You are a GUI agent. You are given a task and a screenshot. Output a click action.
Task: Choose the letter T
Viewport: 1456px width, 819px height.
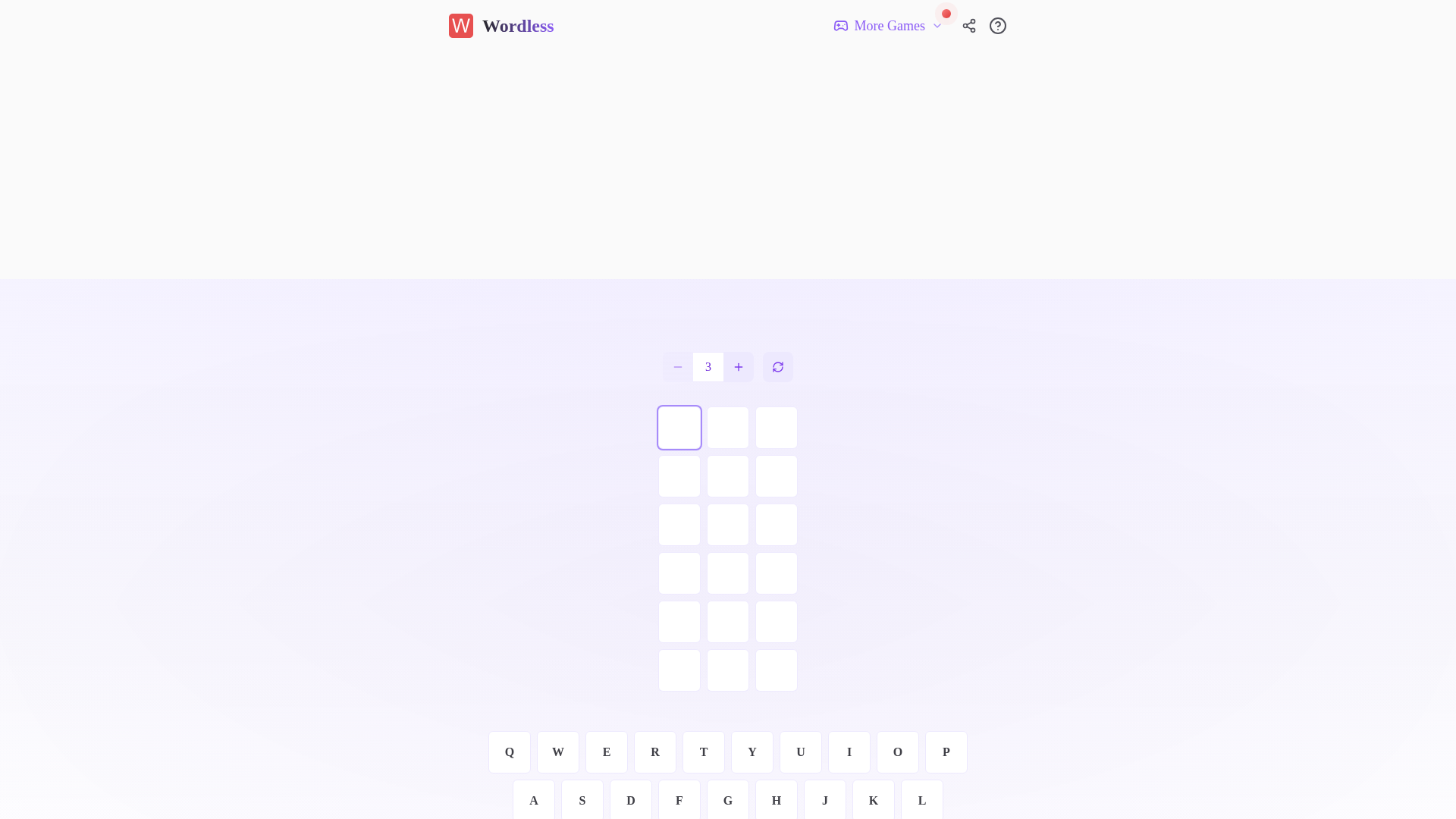point(704,752)
